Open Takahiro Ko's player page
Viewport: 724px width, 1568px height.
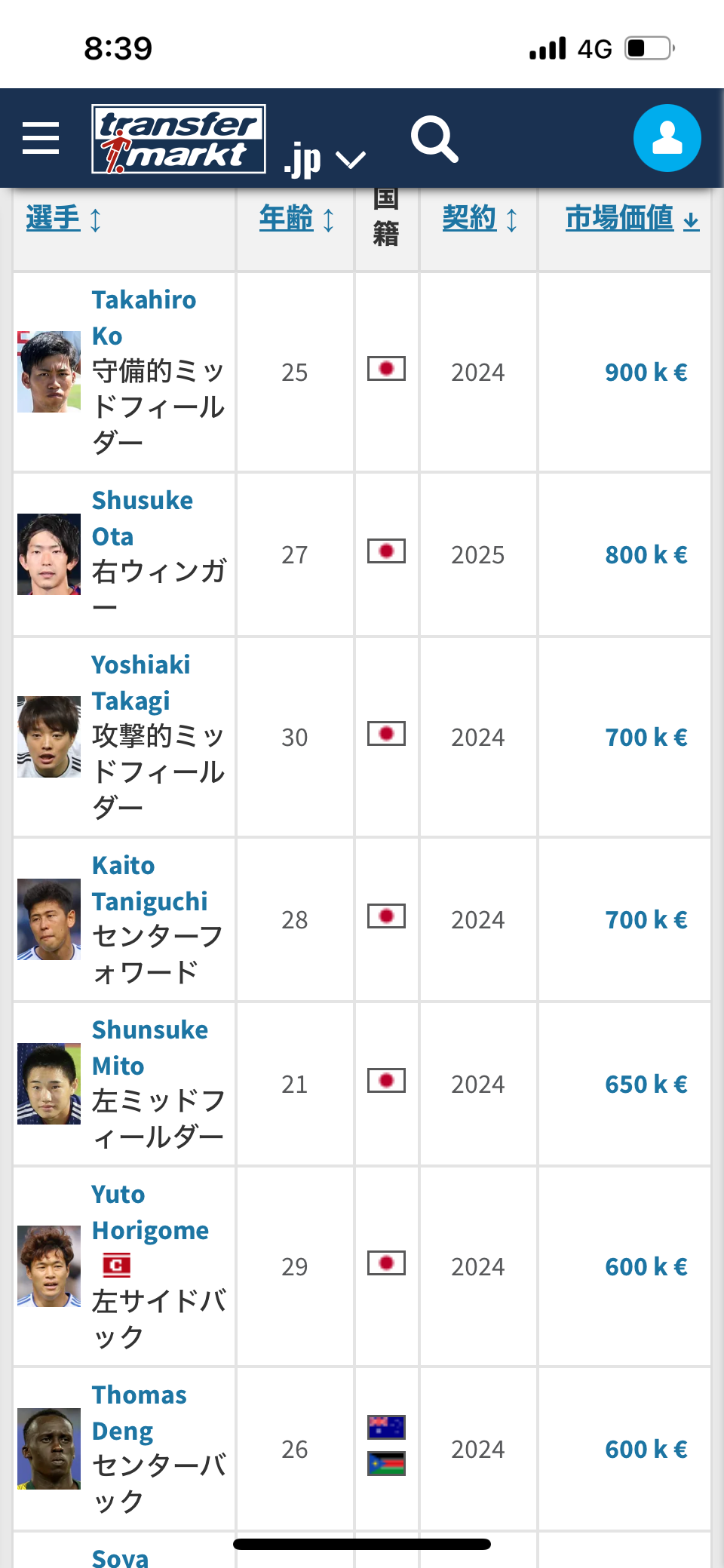click(x=144, y=318)
